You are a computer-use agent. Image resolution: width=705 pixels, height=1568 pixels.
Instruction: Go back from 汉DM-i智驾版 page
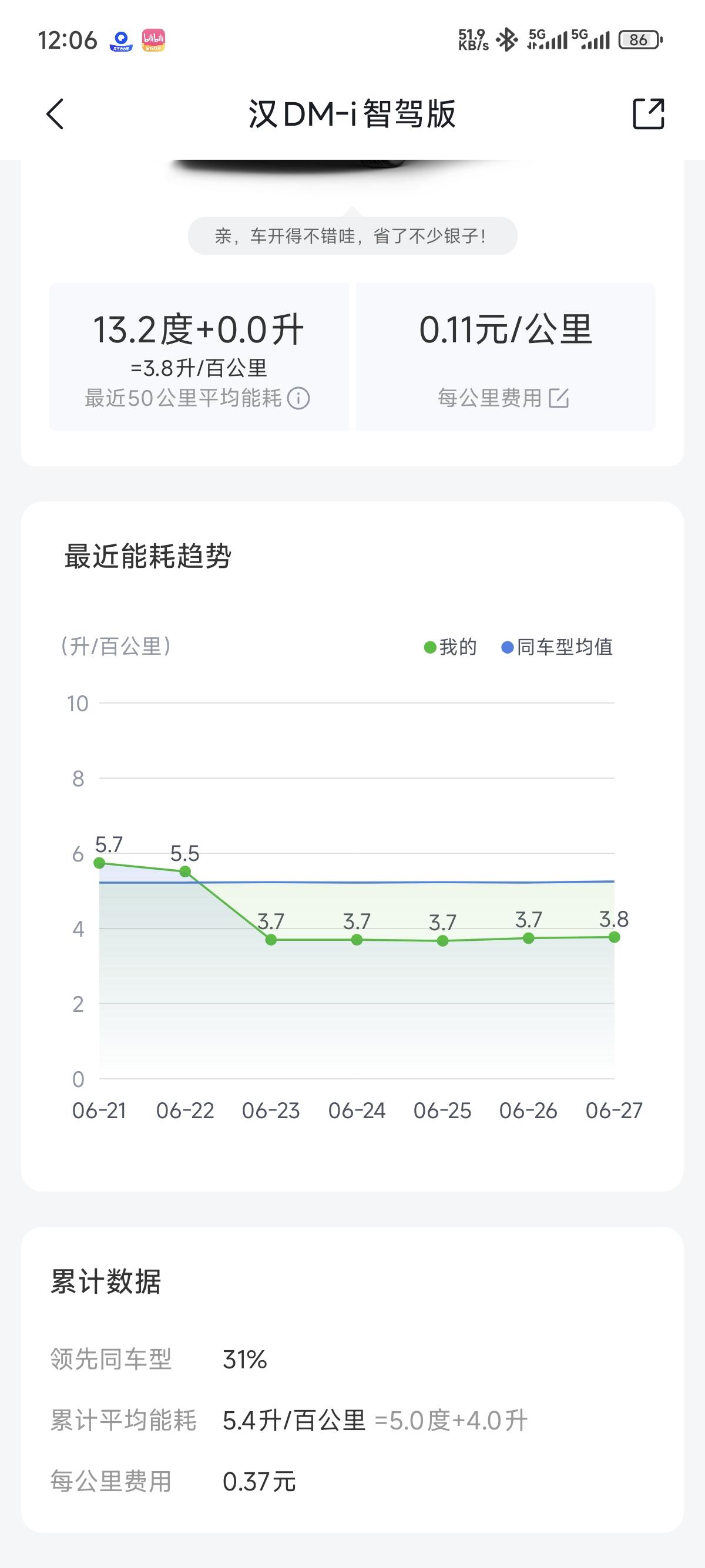(x=55, y=114)
